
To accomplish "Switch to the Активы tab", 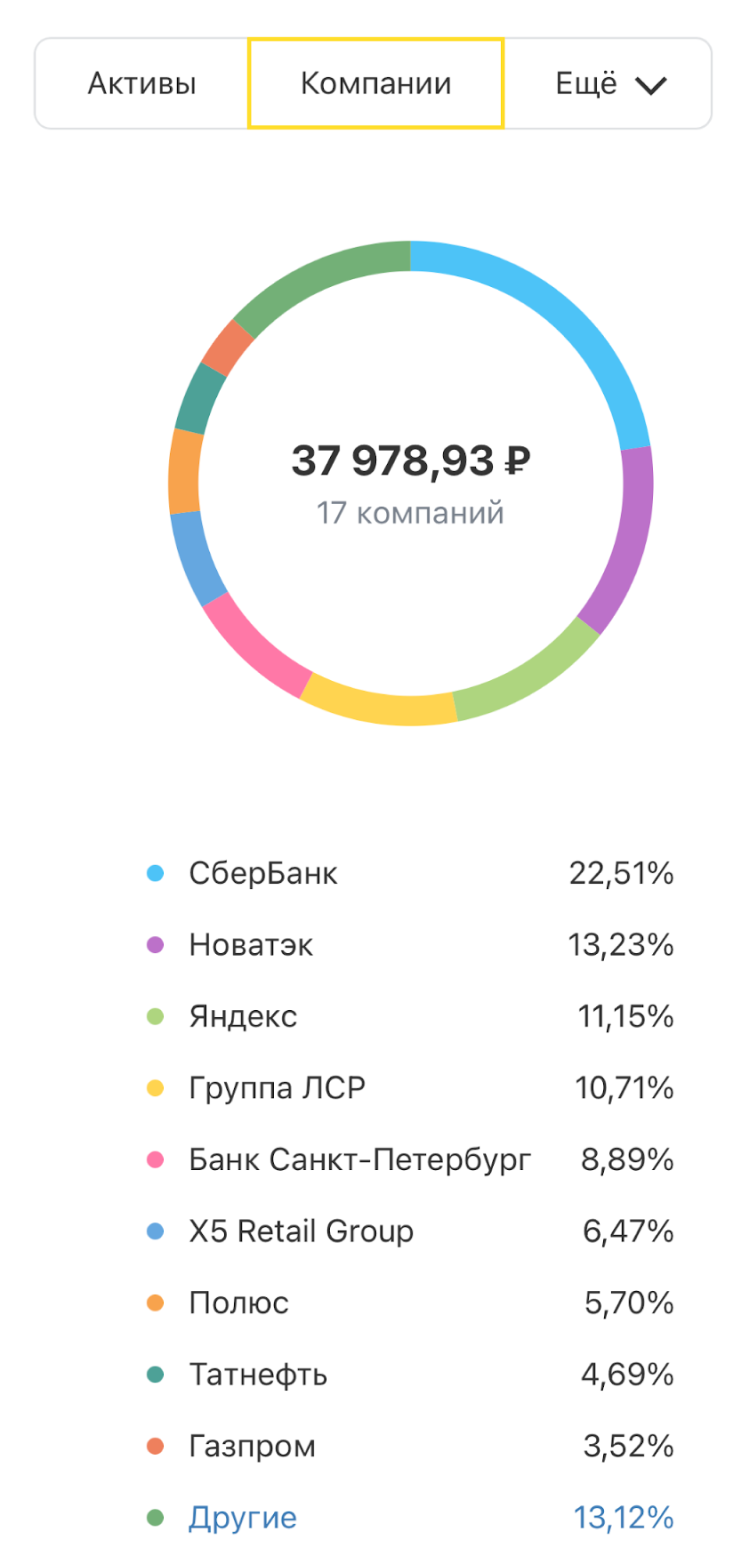I will point(142,84).
